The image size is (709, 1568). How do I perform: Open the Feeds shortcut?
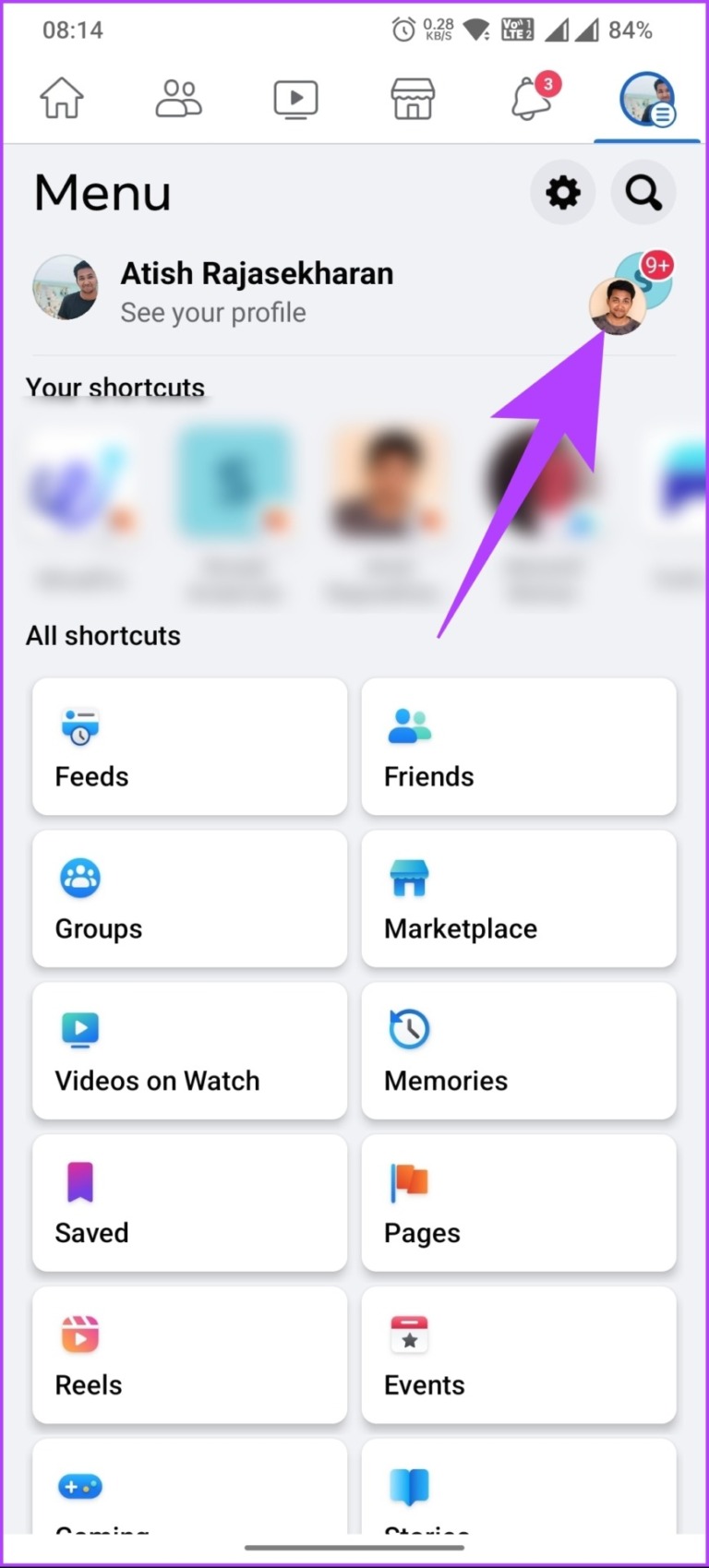click(189, 748)
